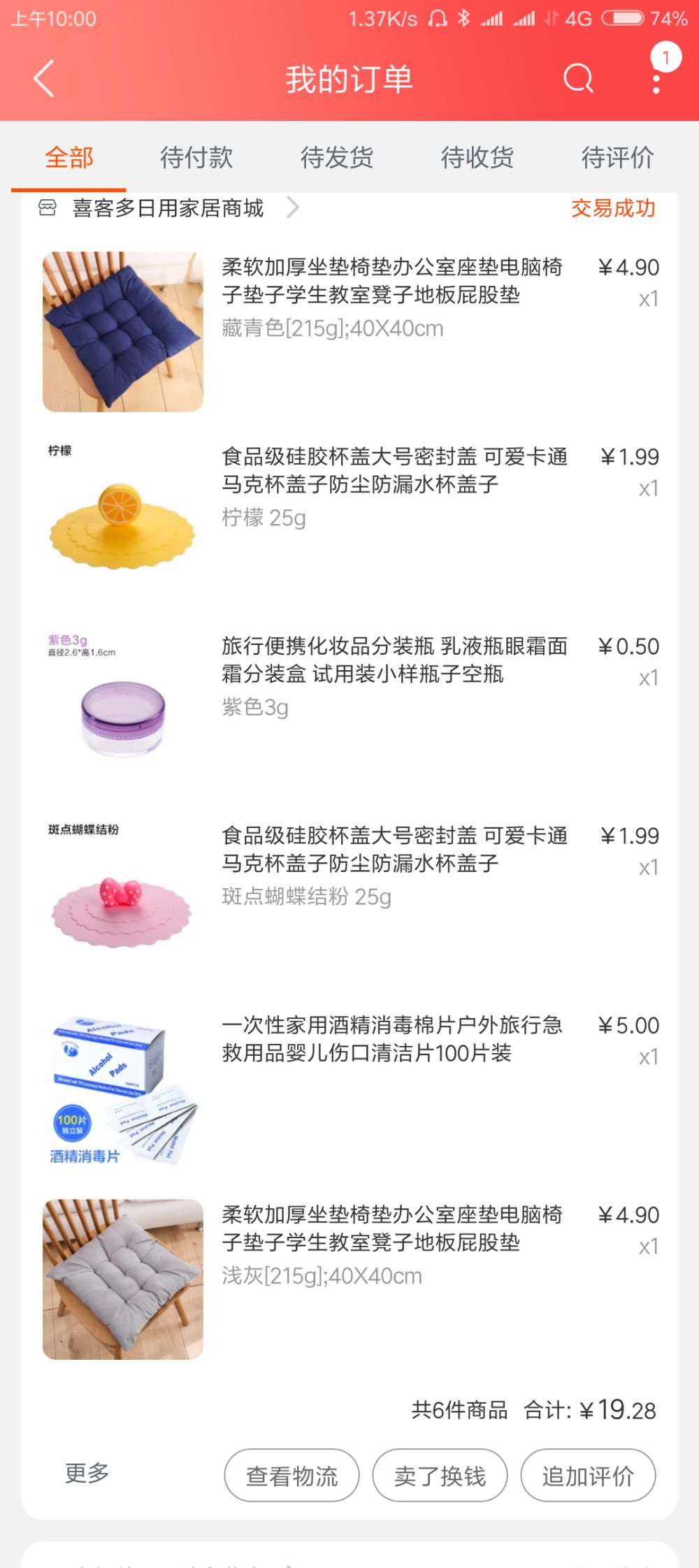Switch to the 待发货 tab
This screenshot has width=699, height=1568.
337,157
